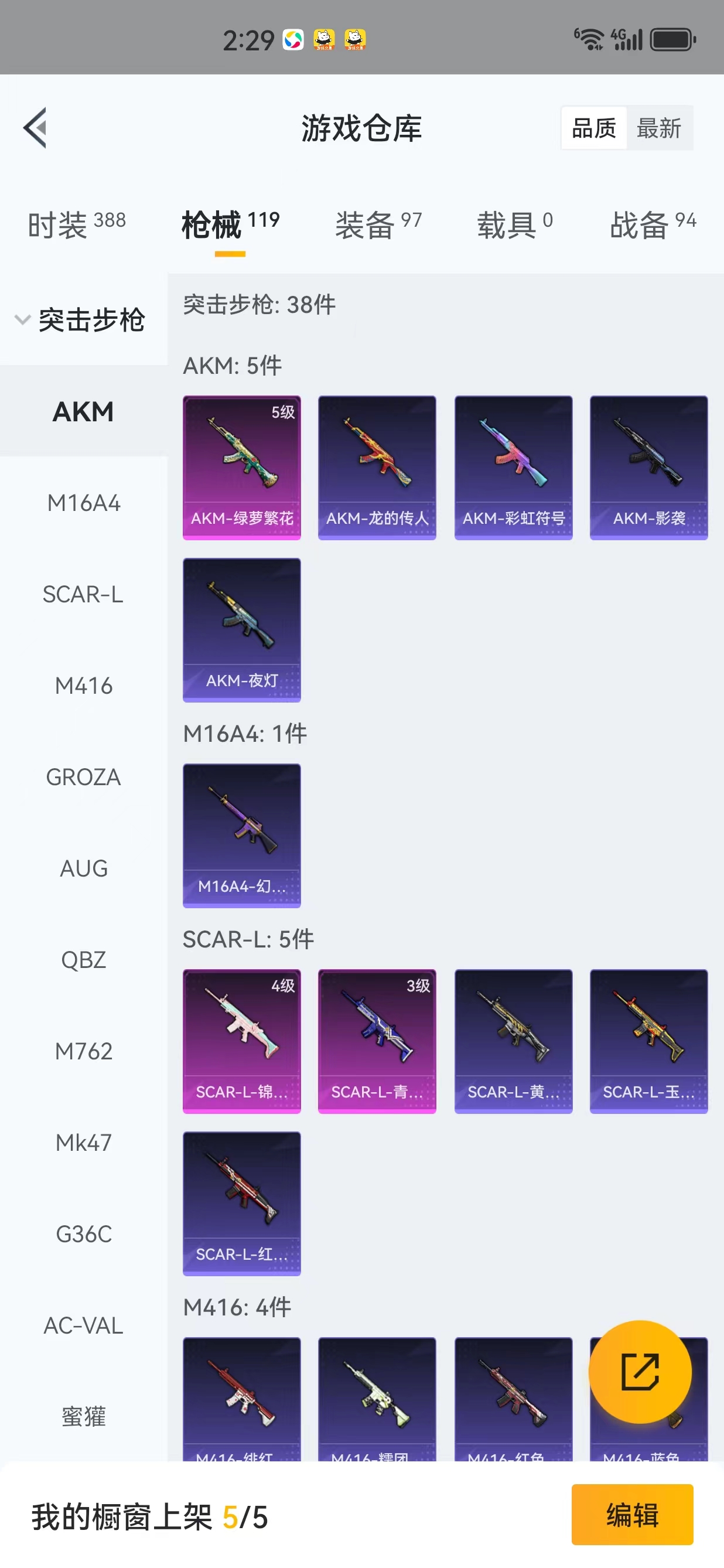The image size is (724, 1568).
Task: Switch to the 时装 tab
Action: coord(77,224)
